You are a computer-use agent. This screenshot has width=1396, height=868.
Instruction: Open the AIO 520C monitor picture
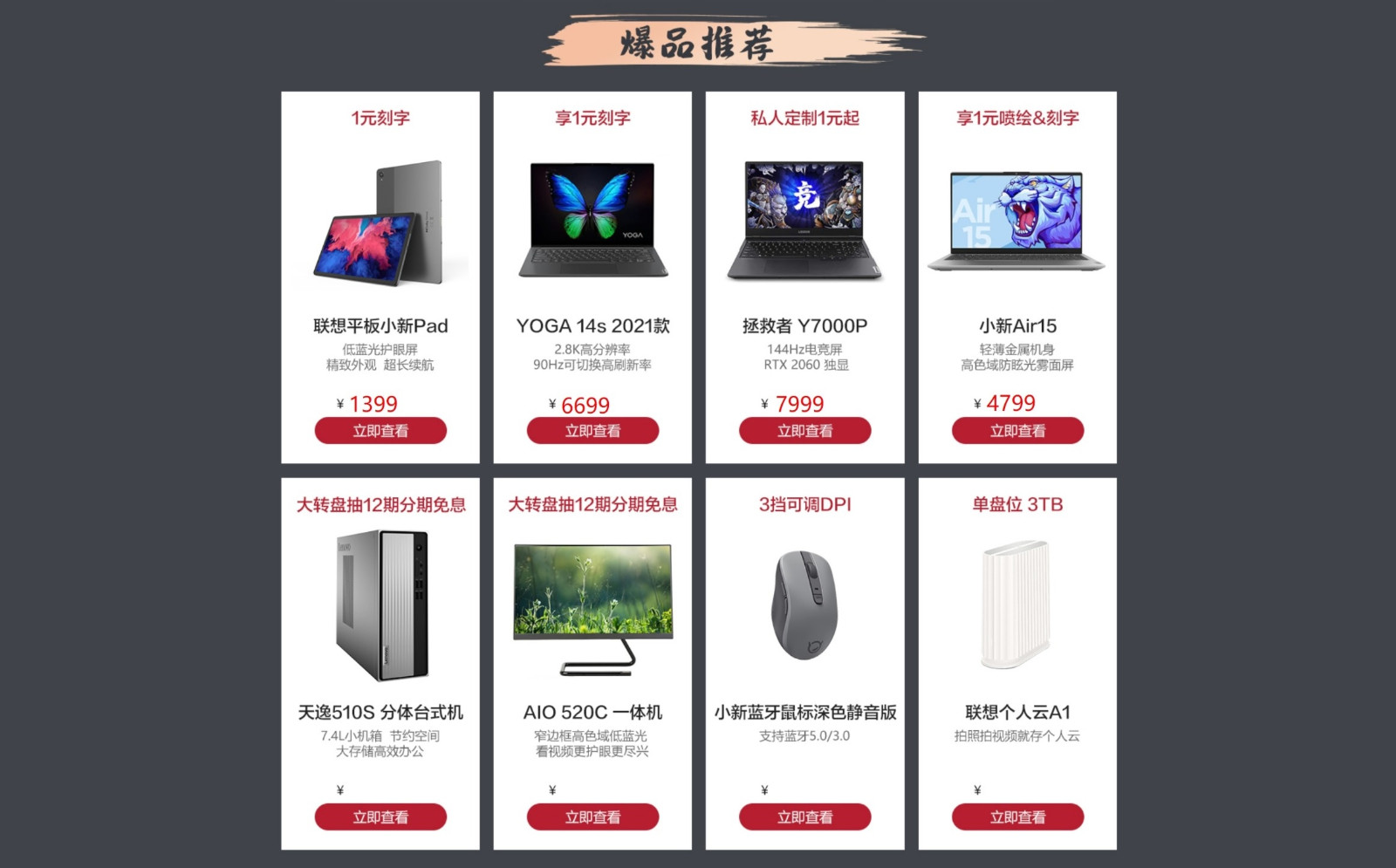pyautogui.click(x=592, y=608)
